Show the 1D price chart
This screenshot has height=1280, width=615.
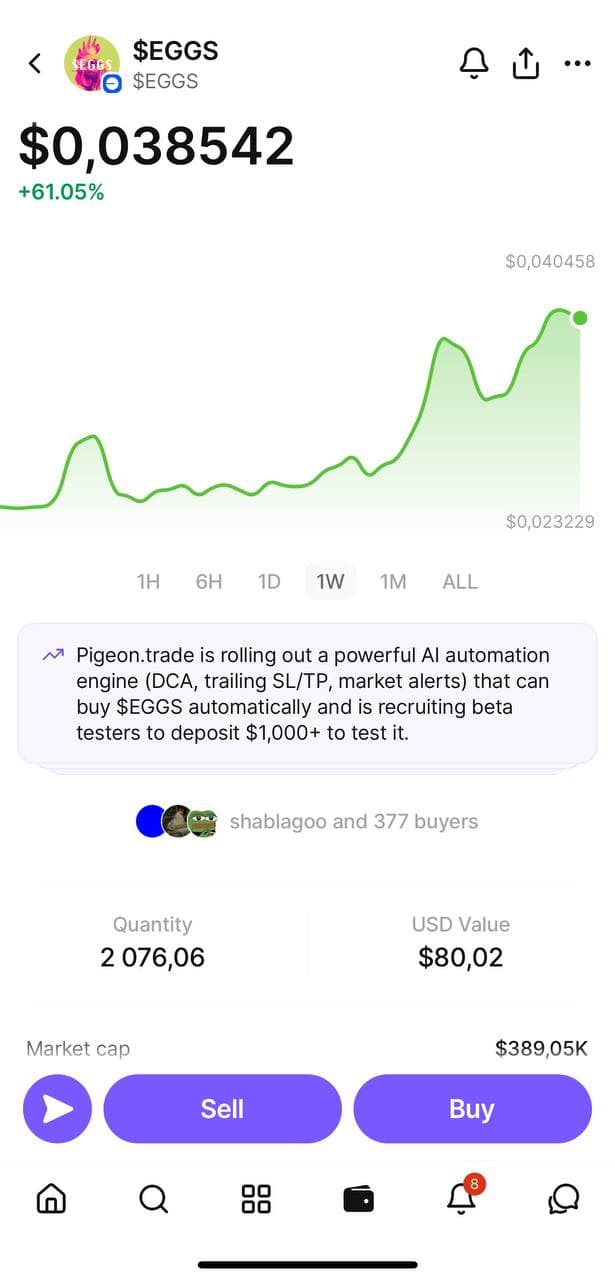(269, 581)
